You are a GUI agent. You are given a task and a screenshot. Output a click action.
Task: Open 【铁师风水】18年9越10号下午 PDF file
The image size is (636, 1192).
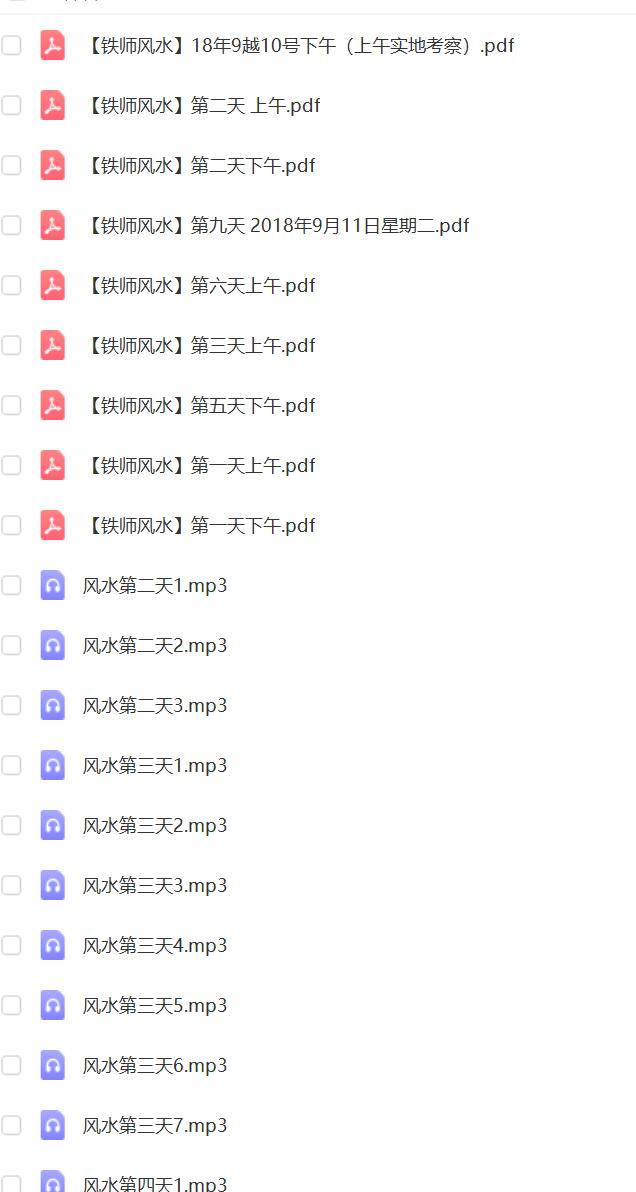(x=300, y=46)
